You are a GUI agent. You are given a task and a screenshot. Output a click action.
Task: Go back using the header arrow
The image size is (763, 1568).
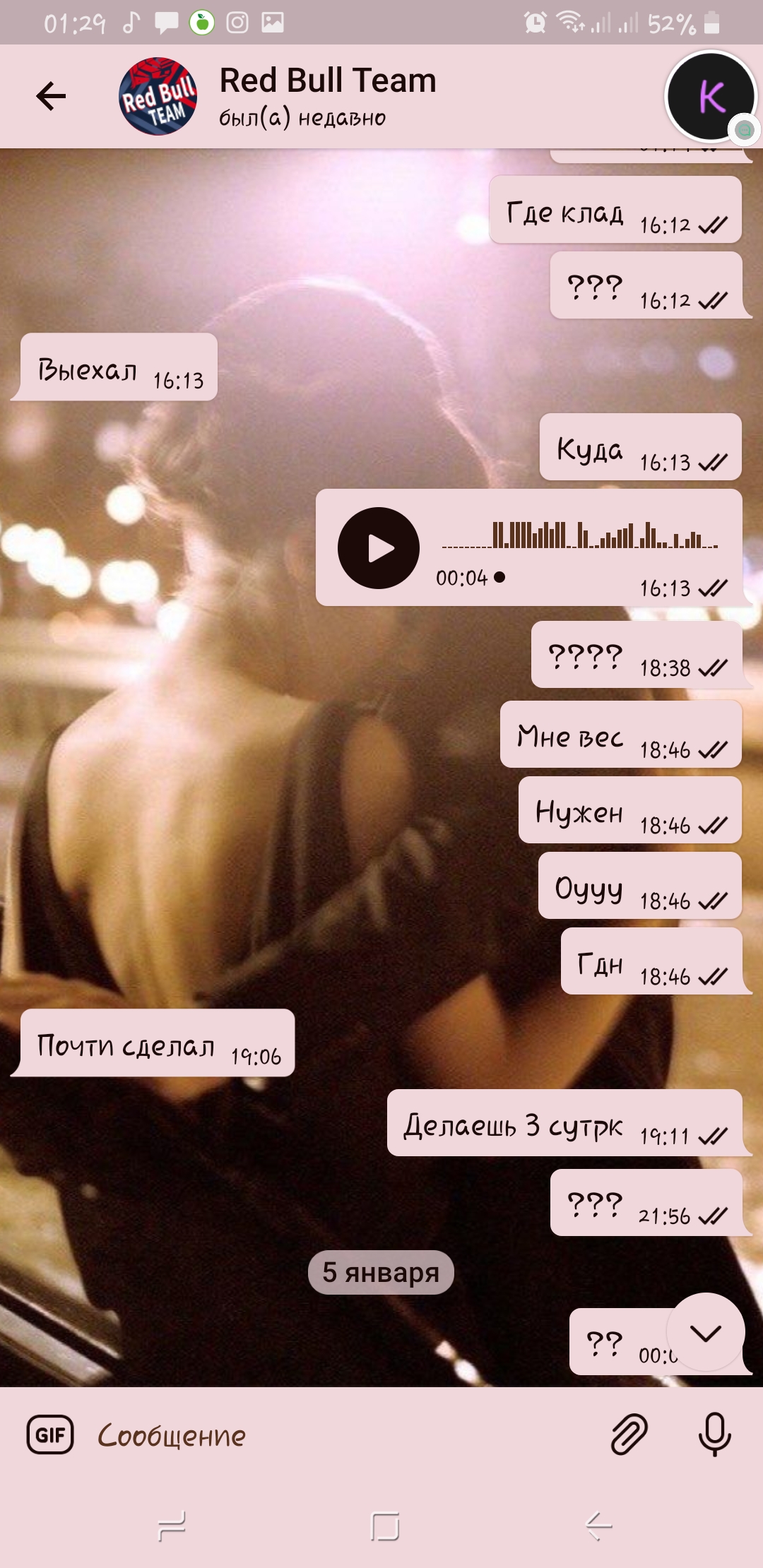(51, 96)
